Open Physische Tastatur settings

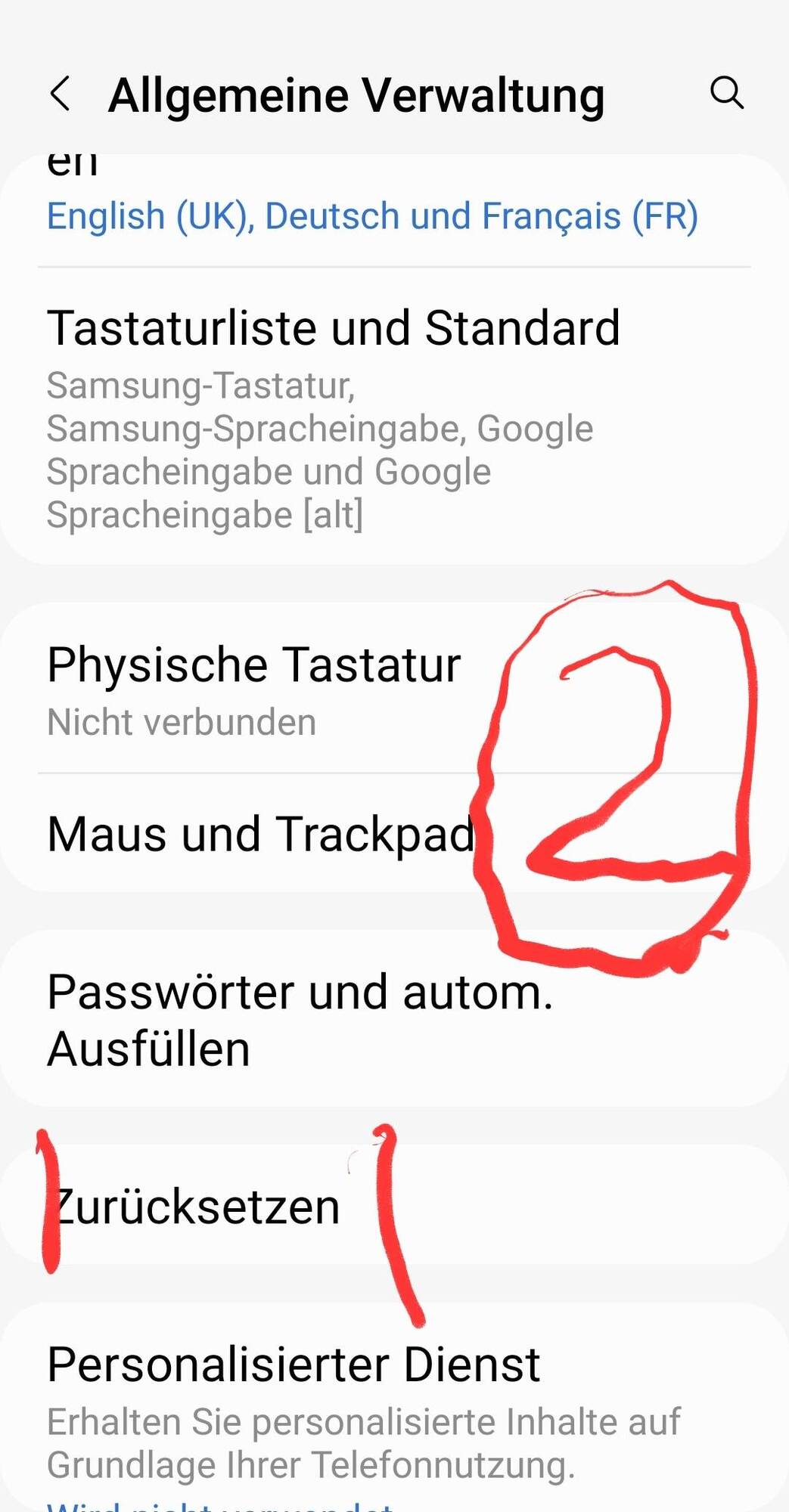click(254, 688)
